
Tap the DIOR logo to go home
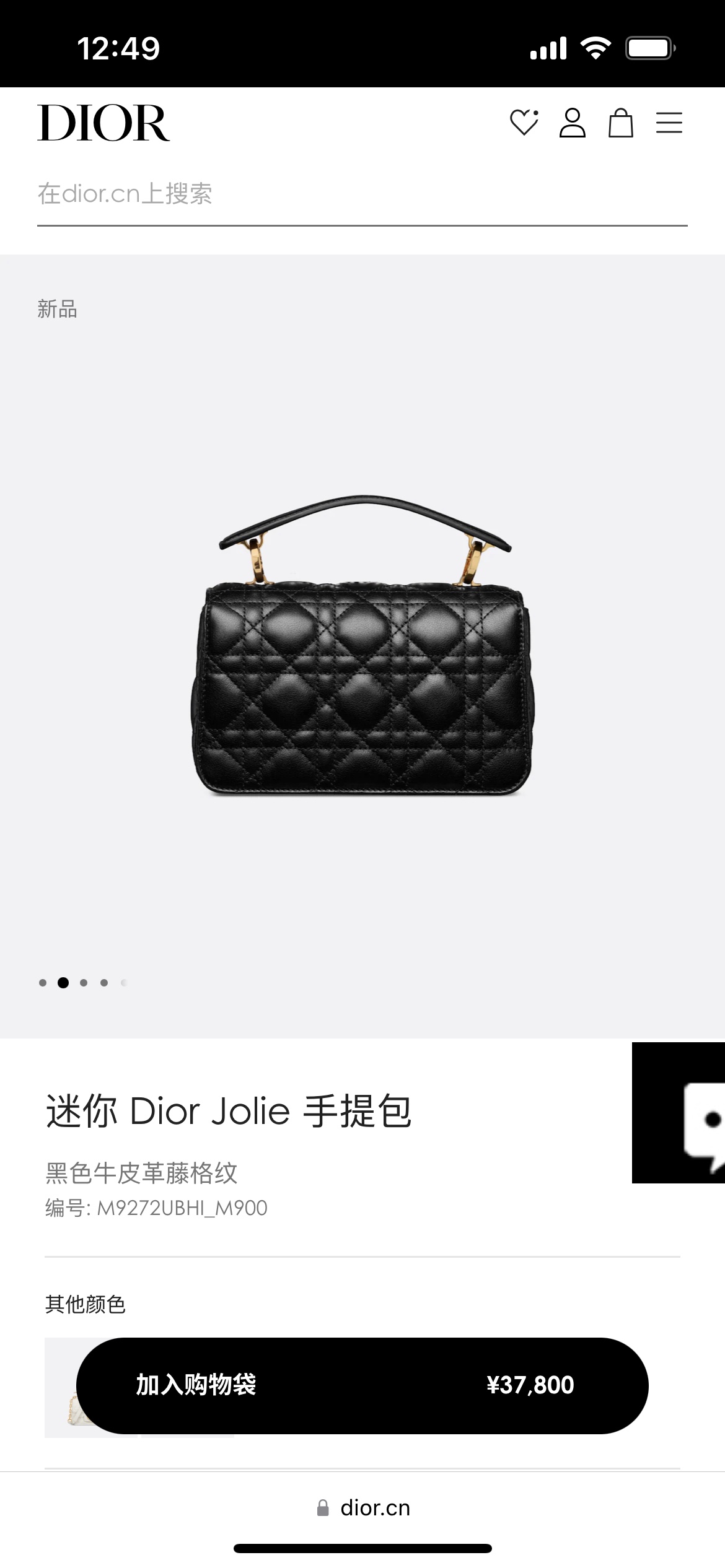click(x=103, y=123)
